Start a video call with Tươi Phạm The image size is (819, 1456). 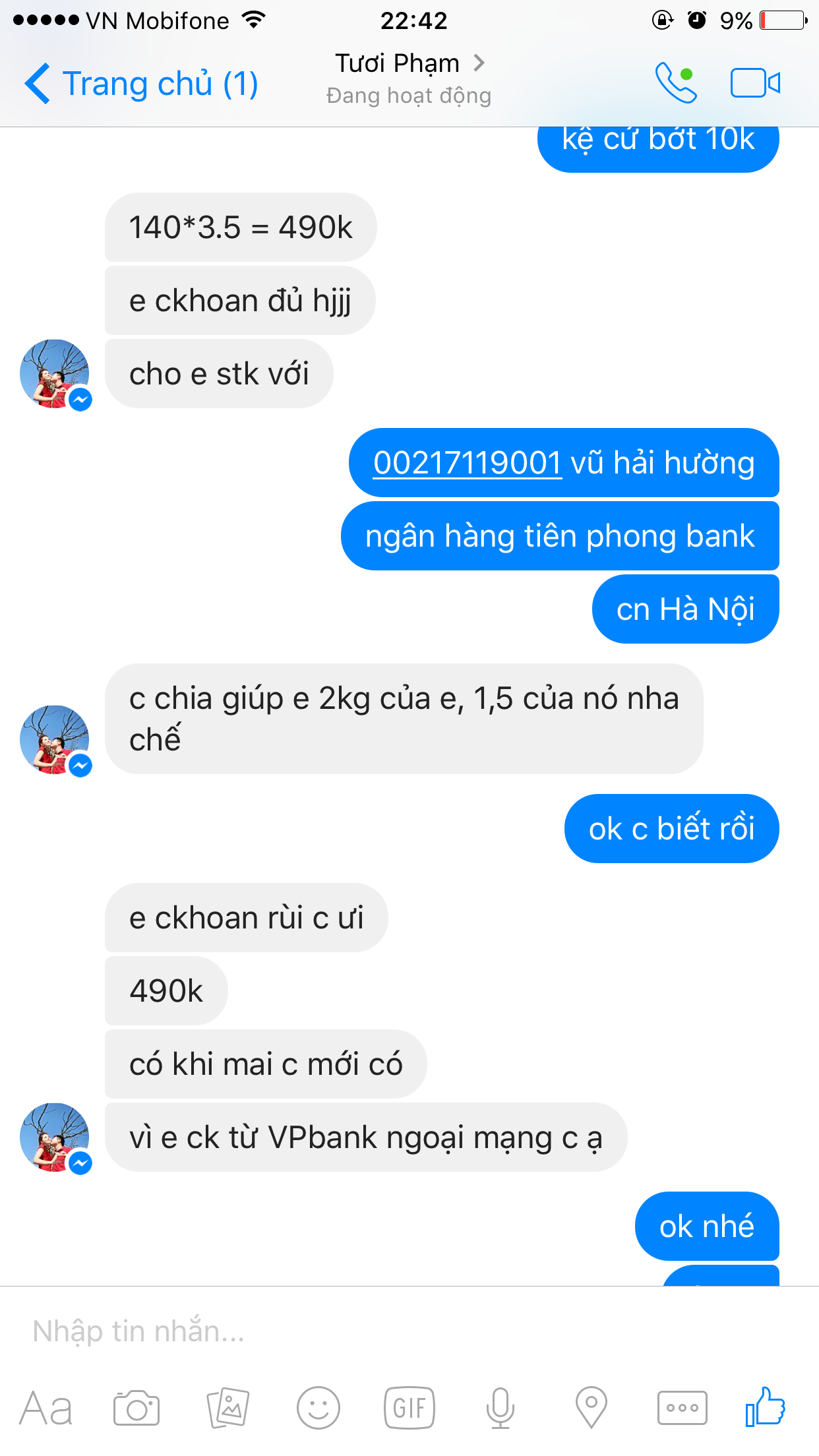(x=755, y=83)
